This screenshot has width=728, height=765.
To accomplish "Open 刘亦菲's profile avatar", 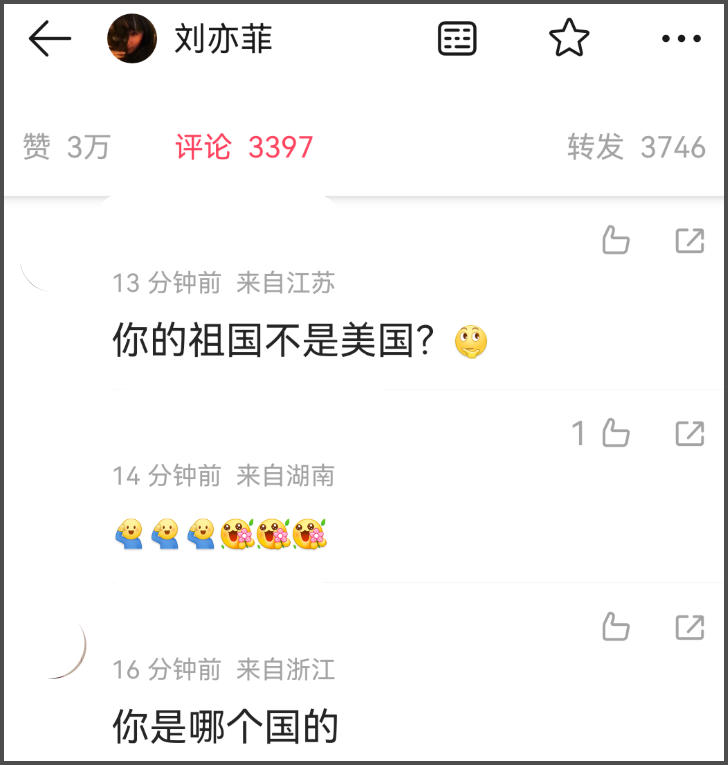I will tap(132, 39).
